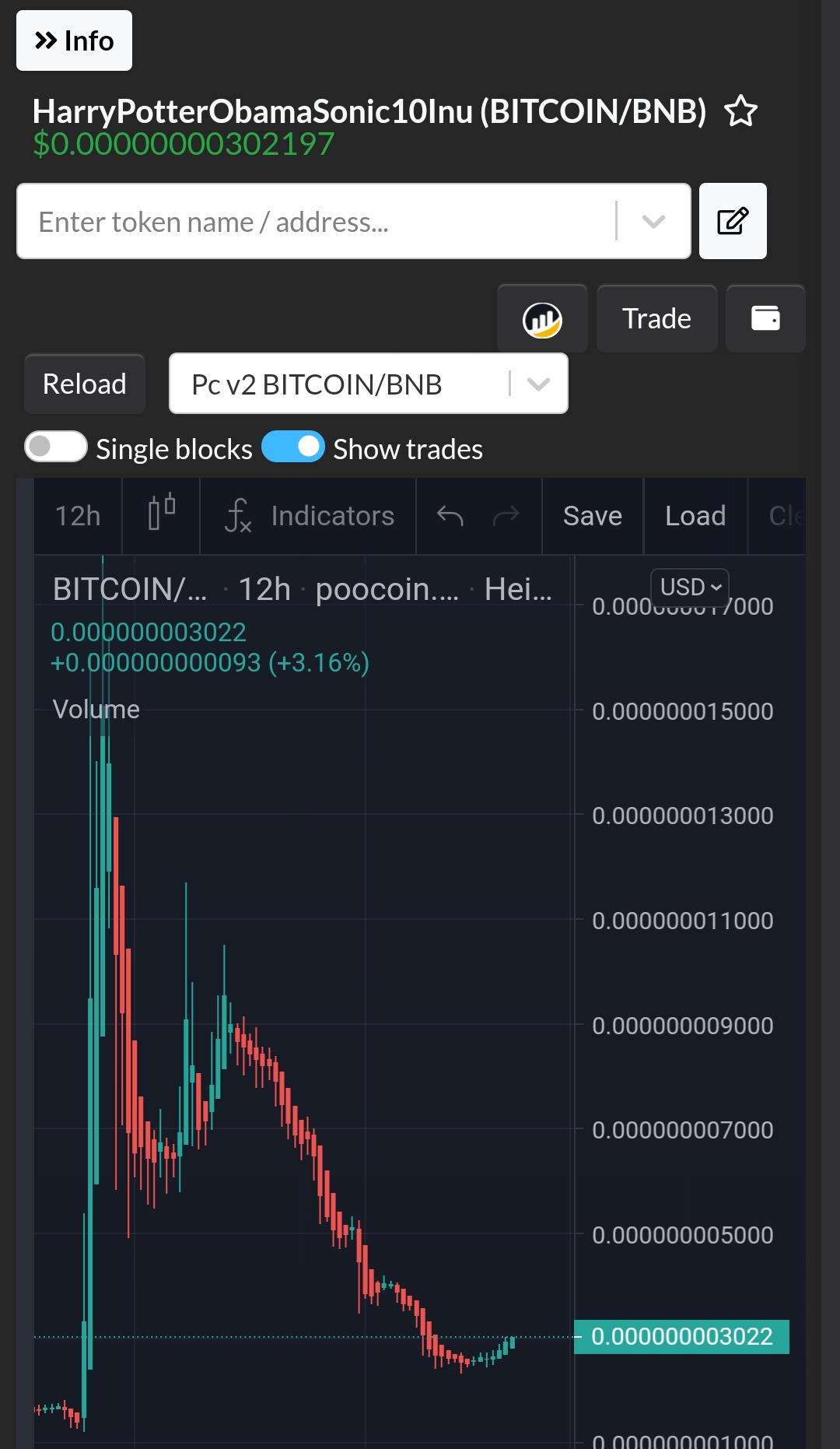Star this token as favorite
This screenshot has width=840, height=1449.
[x=740, y=111]
